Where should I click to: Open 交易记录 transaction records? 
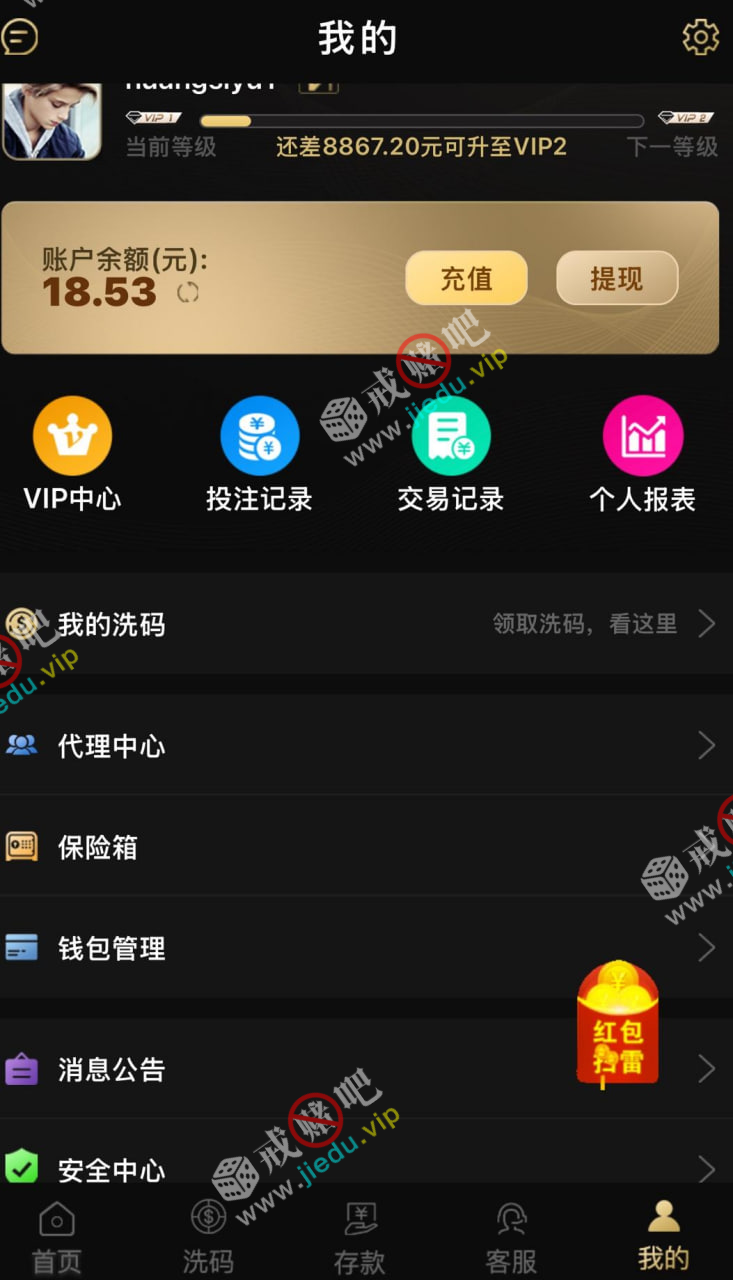coord(451,455)
